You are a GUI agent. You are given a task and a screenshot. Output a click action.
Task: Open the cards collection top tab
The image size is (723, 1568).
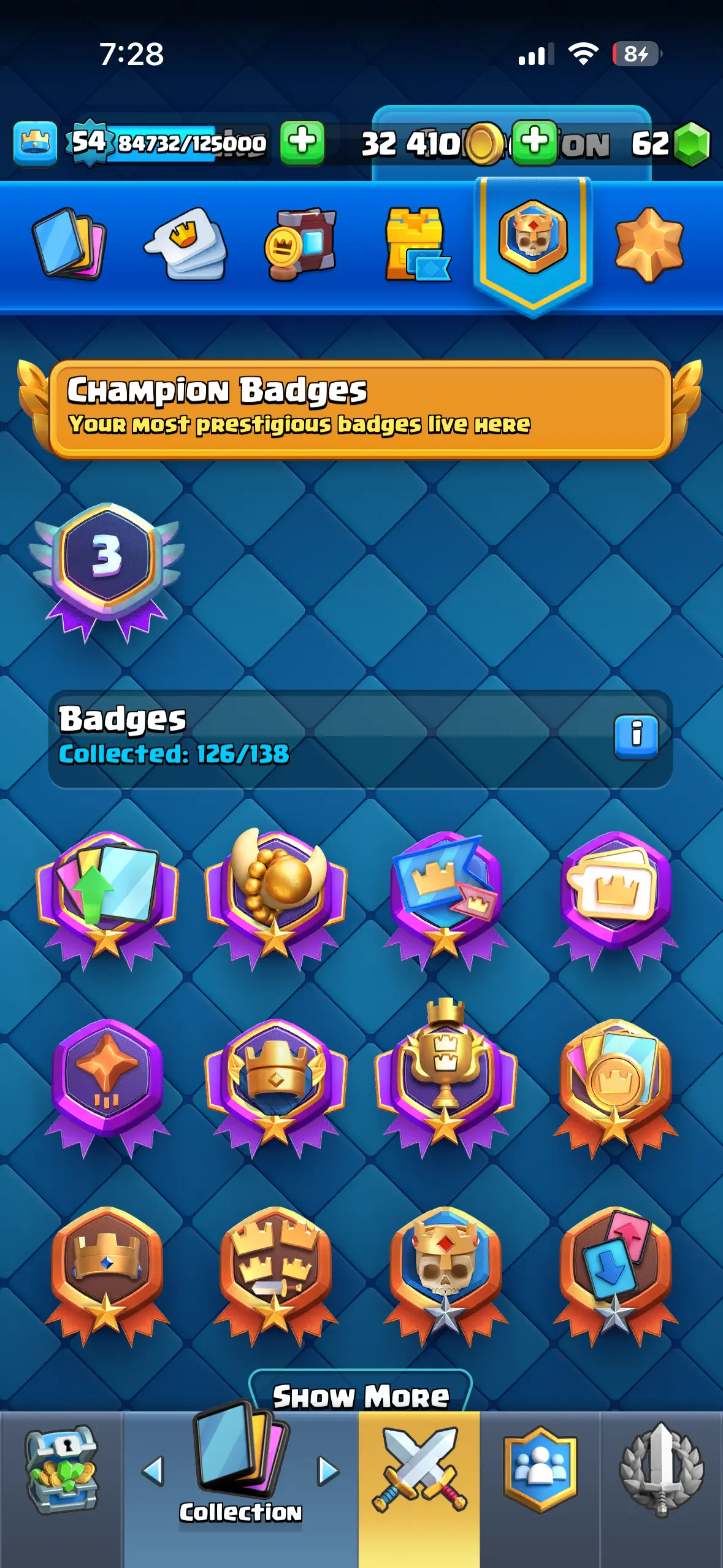pos(69,244)
